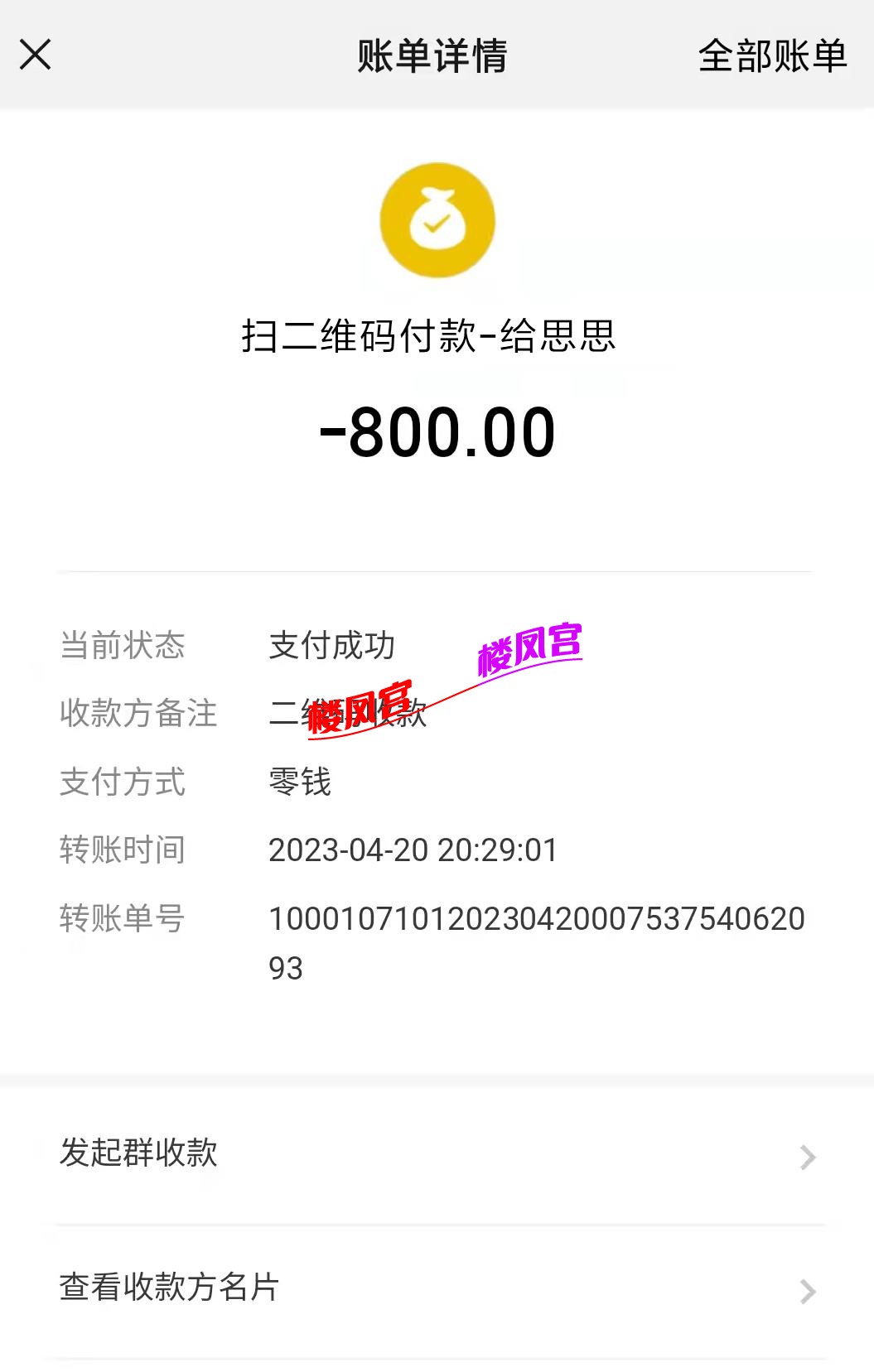Tap the transfer order number 转账单号
This screenshot has height=1372, width=874.
pyautogui.click(x=120, y=917)
